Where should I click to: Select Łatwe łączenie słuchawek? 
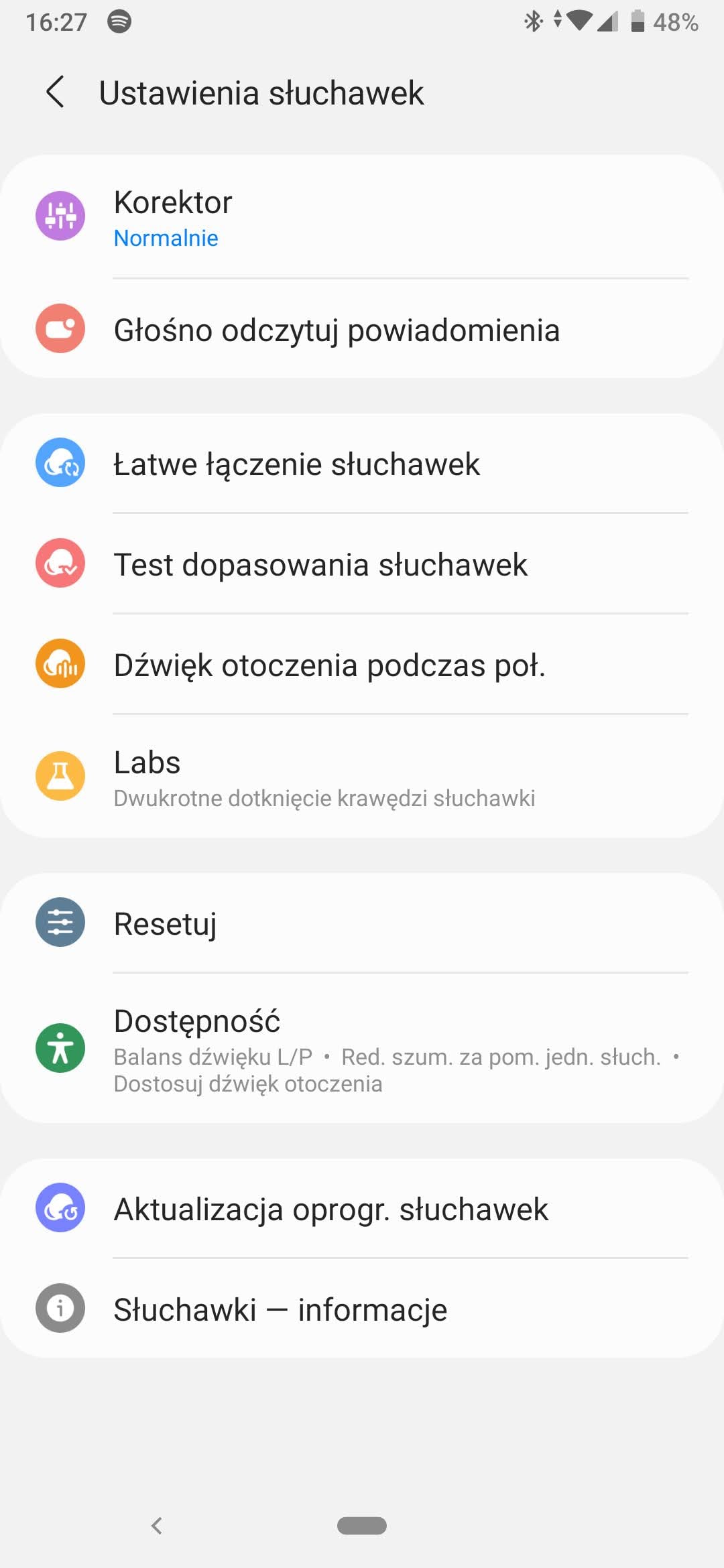click(362, 464)
